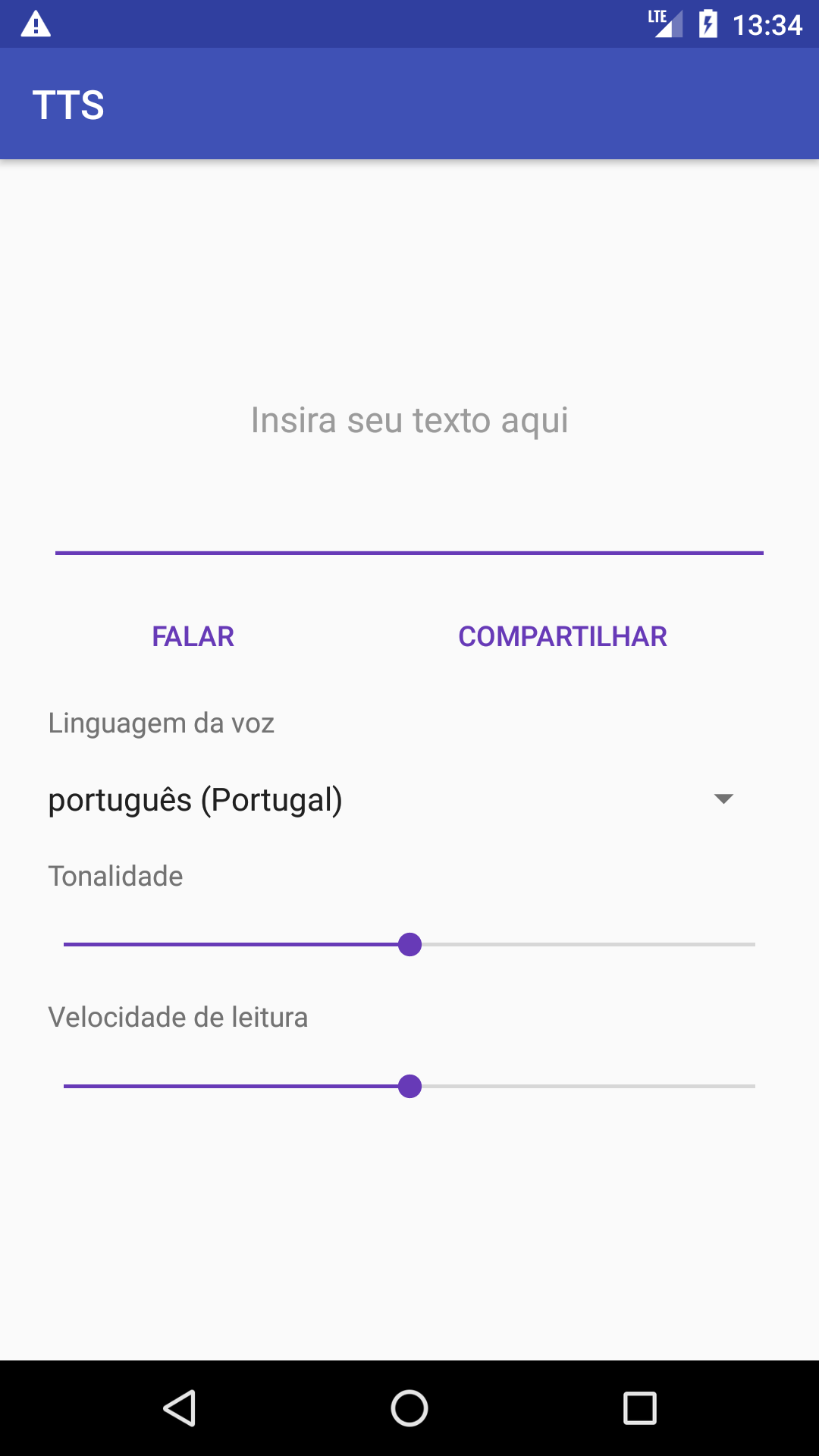Tap the FALAR button
The height and width of the screenshot is (1456, 819).
193,636
